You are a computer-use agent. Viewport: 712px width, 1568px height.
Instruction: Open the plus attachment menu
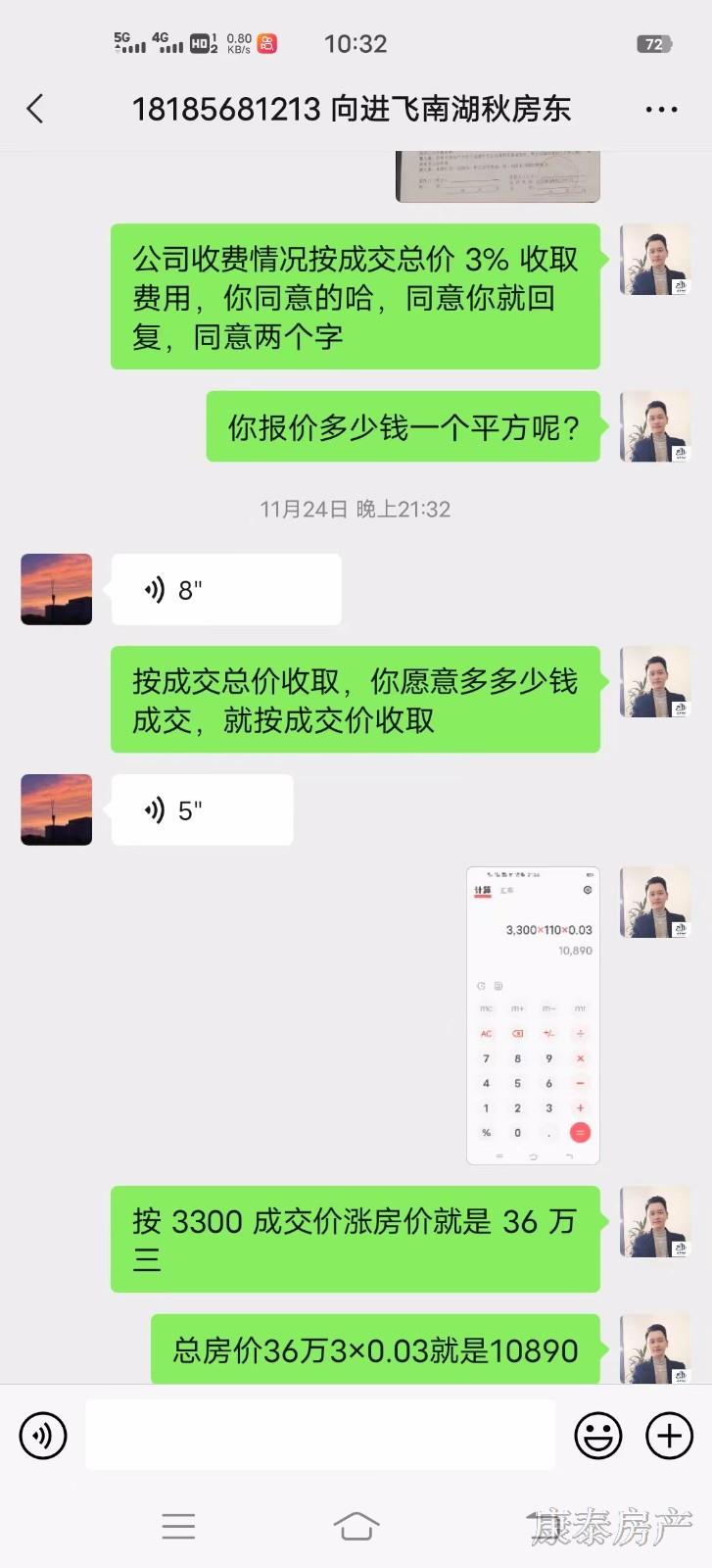(x=669, y=1436)
